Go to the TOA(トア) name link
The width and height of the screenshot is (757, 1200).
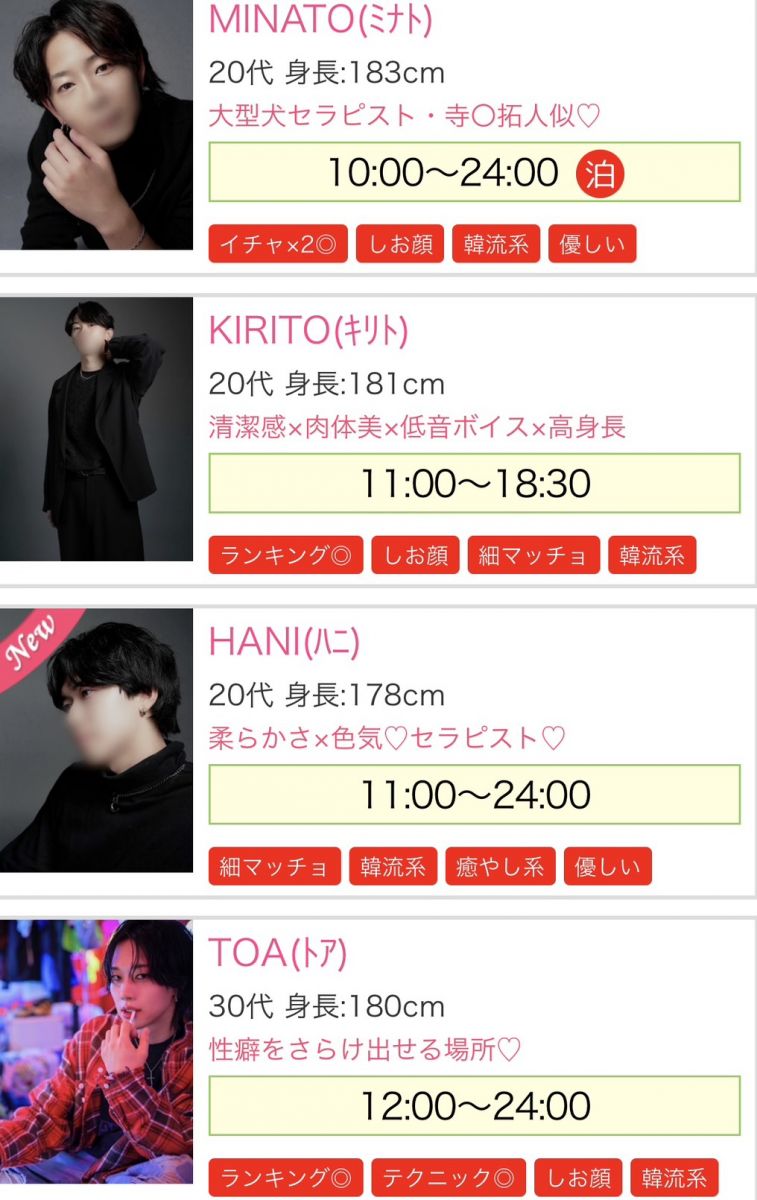278,953
